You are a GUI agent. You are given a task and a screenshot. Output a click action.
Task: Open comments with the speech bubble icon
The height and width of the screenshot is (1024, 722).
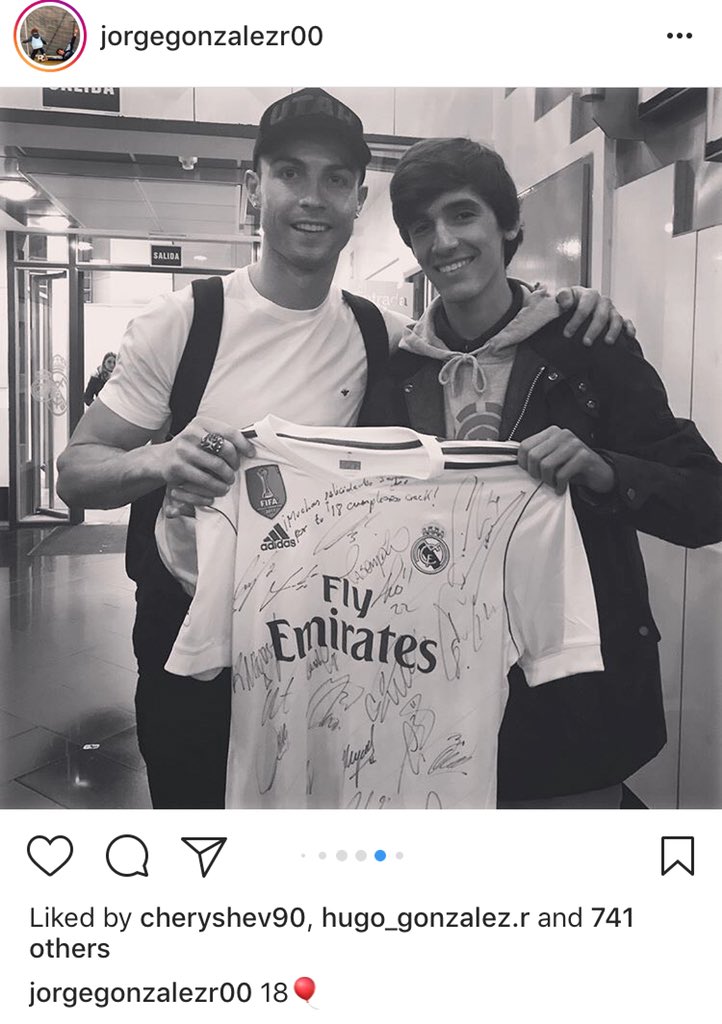pos(127,856)
